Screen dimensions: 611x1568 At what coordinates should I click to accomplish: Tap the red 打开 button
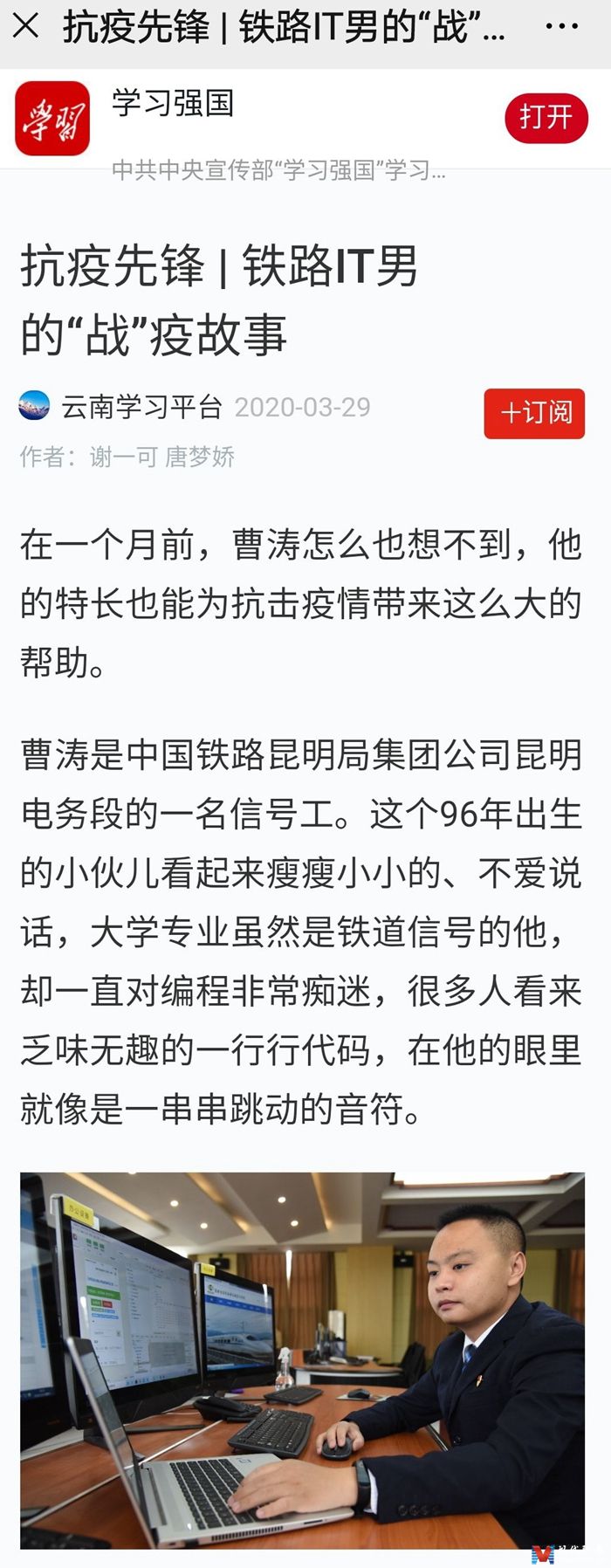click(546, 118)
